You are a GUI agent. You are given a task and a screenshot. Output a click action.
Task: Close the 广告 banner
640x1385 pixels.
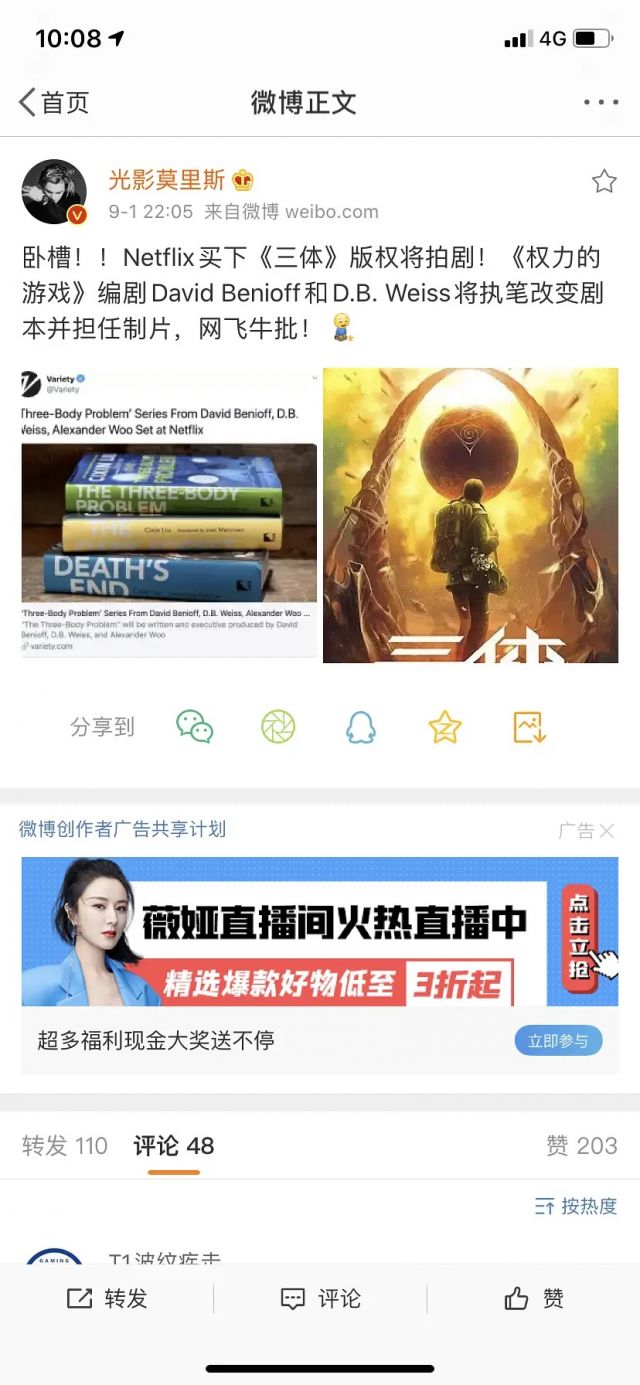[x=606, y=831]
